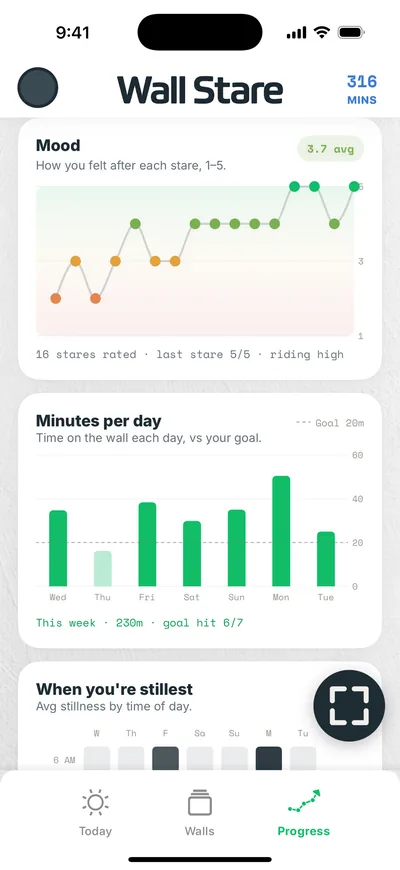The width and height of the screenshot is (400, 870).
Task: Open the Walls tab
Action: pyautogui.click(x=200, y=813)
